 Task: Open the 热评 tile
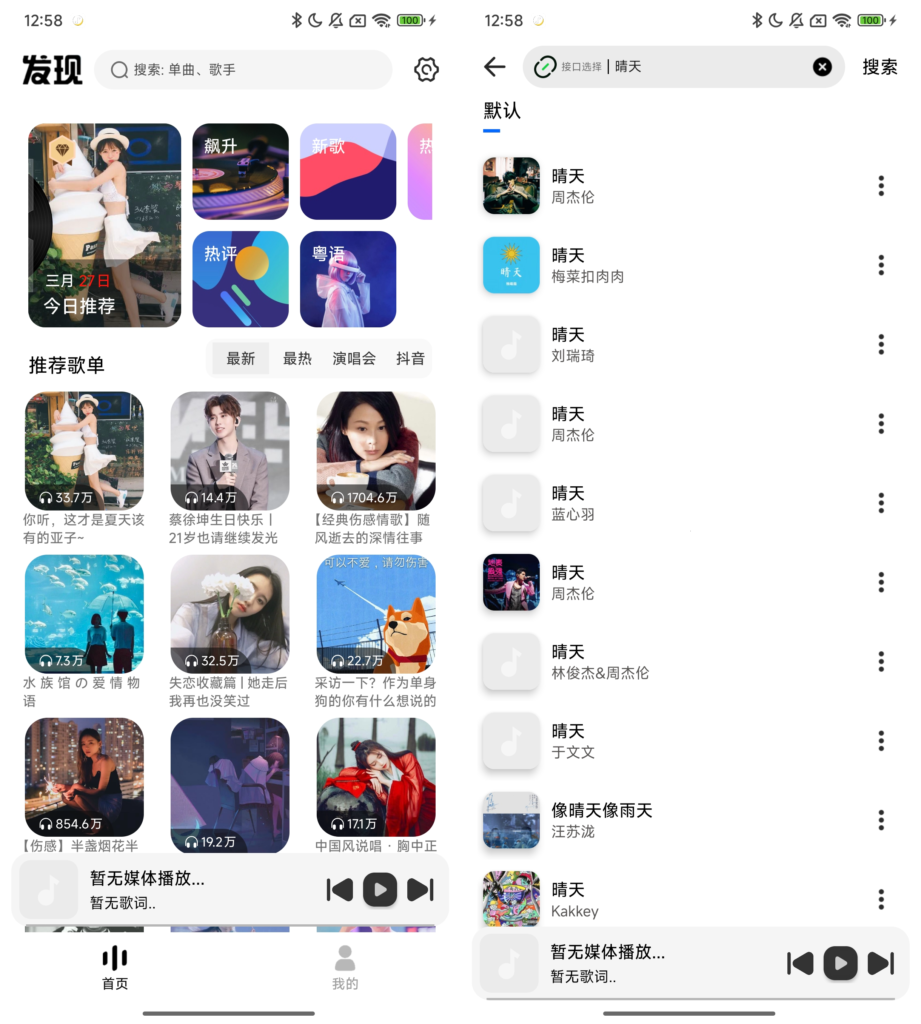[x=240, y=279]
